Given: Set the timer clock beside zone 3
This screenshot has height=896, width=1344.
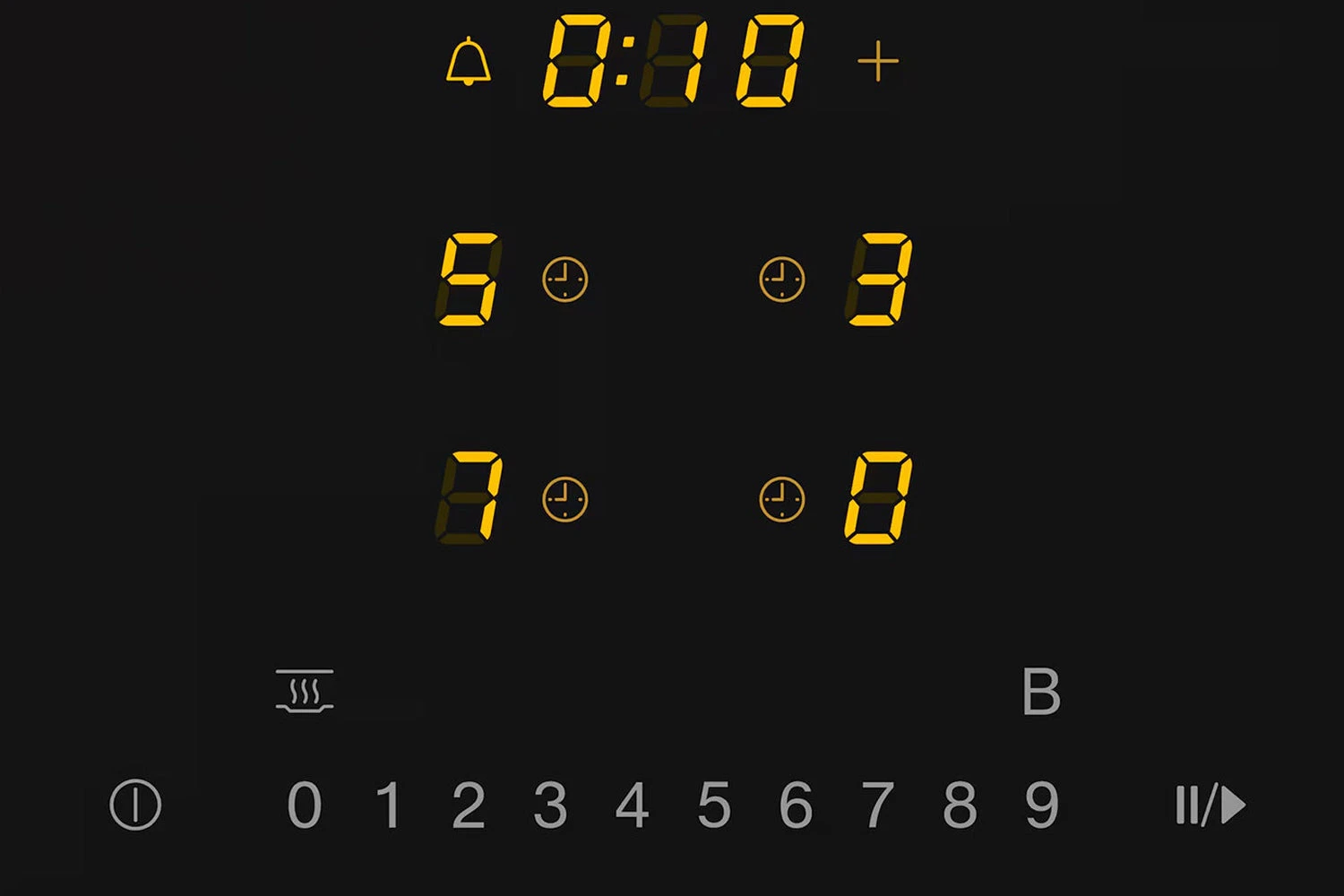Looking at the screenshot, I should (x=782, y=280).
